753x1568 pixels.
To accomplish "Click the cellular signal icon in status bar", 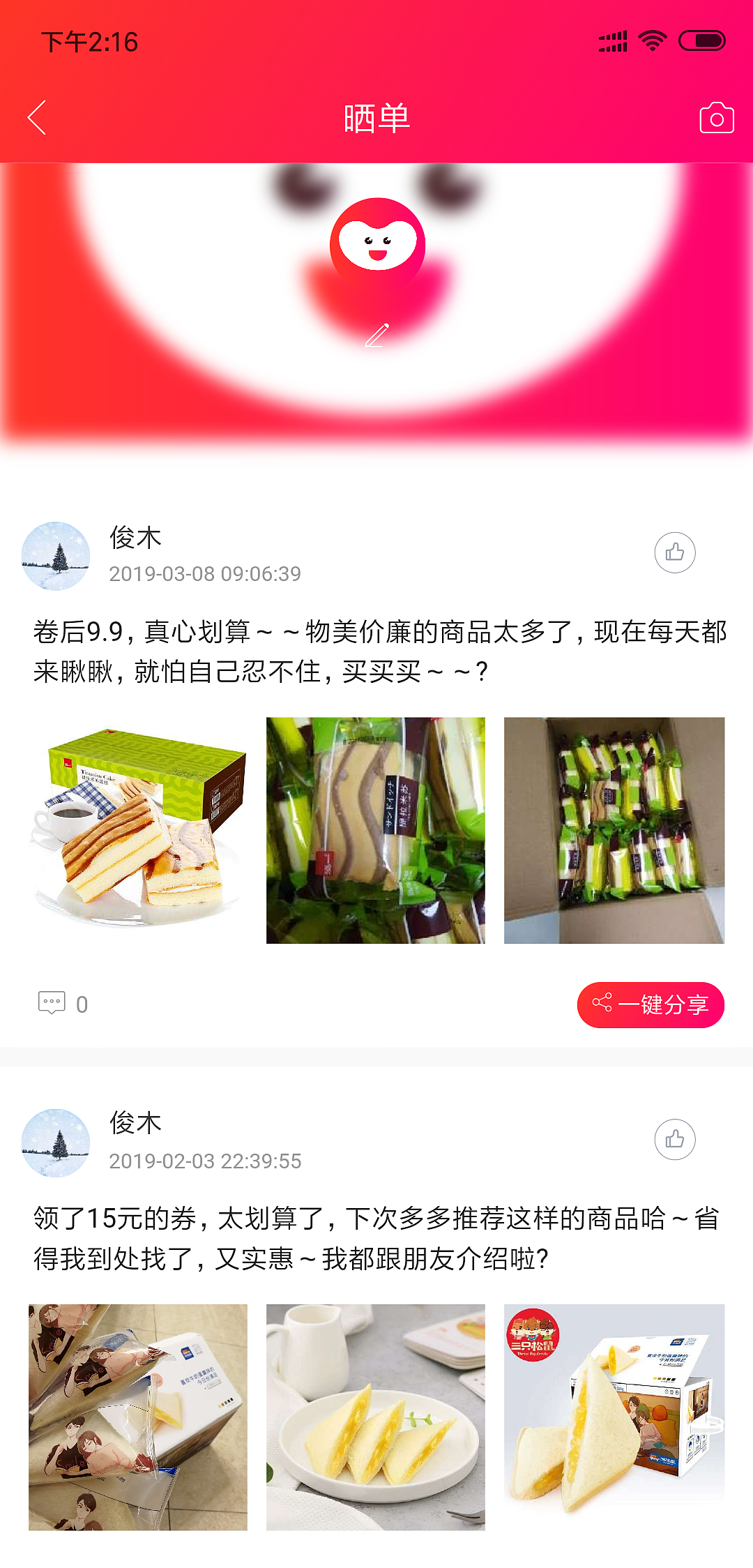I will point(611,40).
